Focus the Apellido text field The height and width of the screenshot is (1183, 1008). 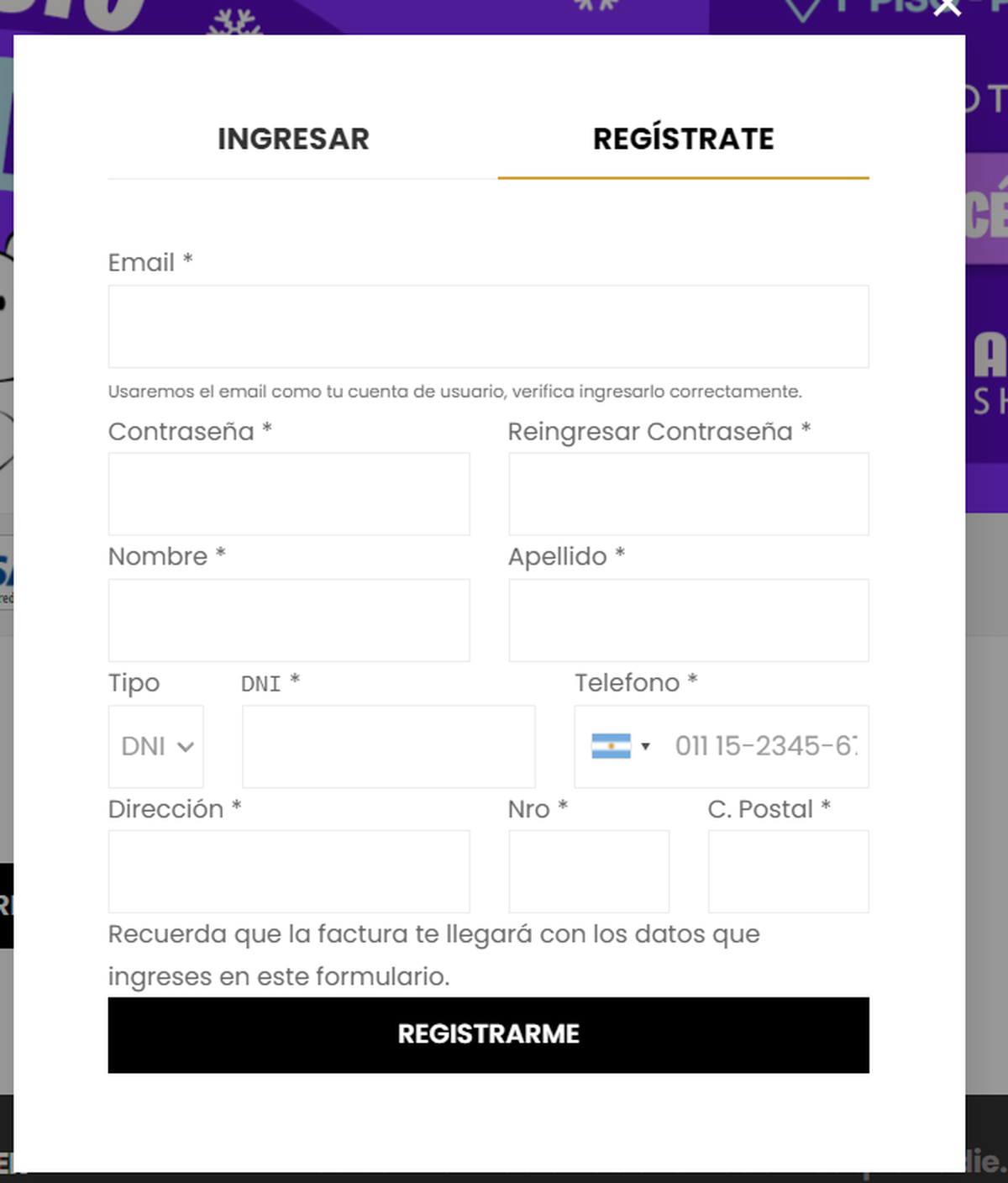coord(688,620)
